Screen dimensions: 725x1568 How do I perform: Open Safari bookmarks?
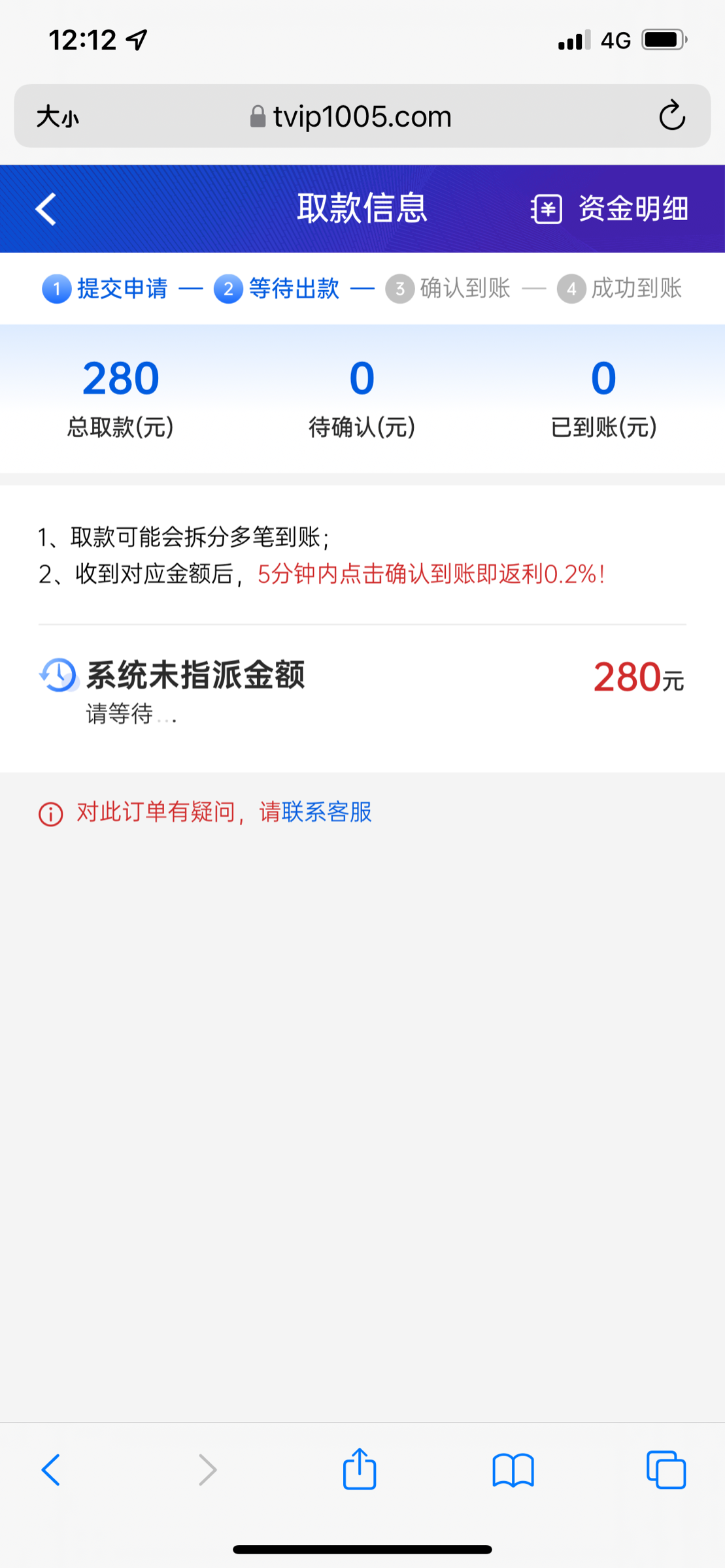click(513, 1470)
